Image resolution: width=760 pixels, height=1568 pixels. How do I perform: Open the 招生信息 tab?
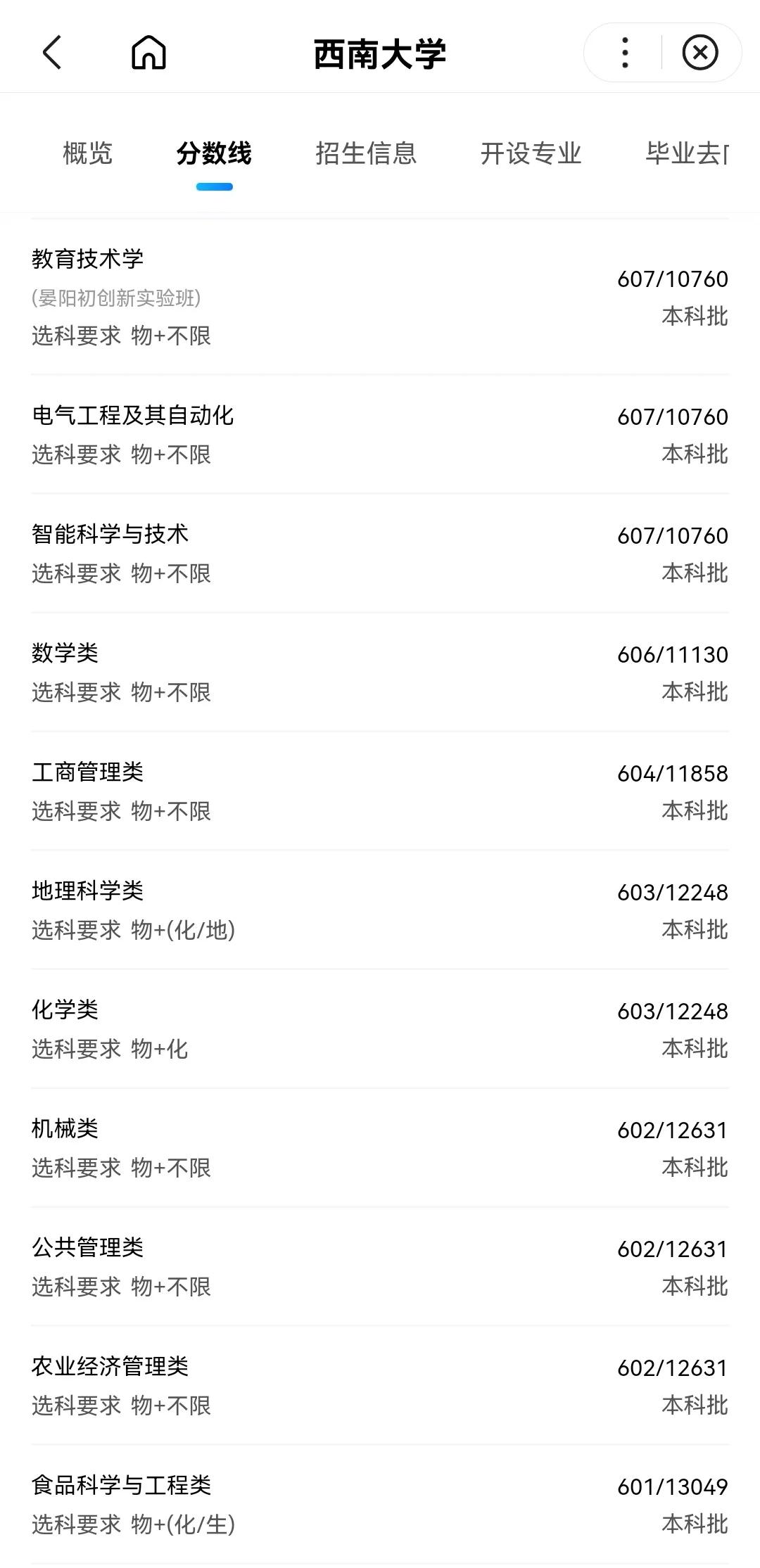[366, 155]
